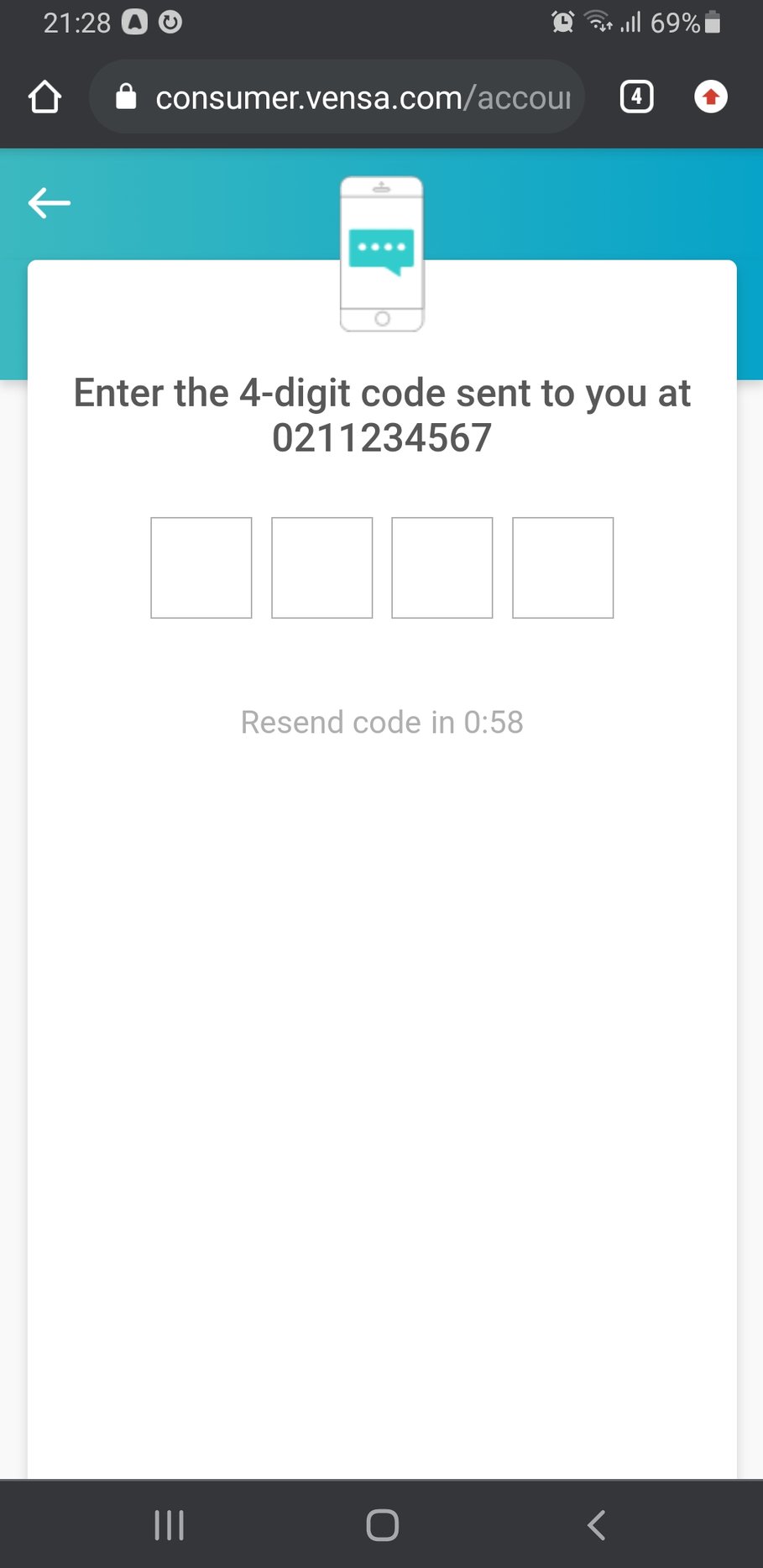Tap the Android recents navigation button
This screenshot has height=1568, width=763.
(x=169, y=1525)
